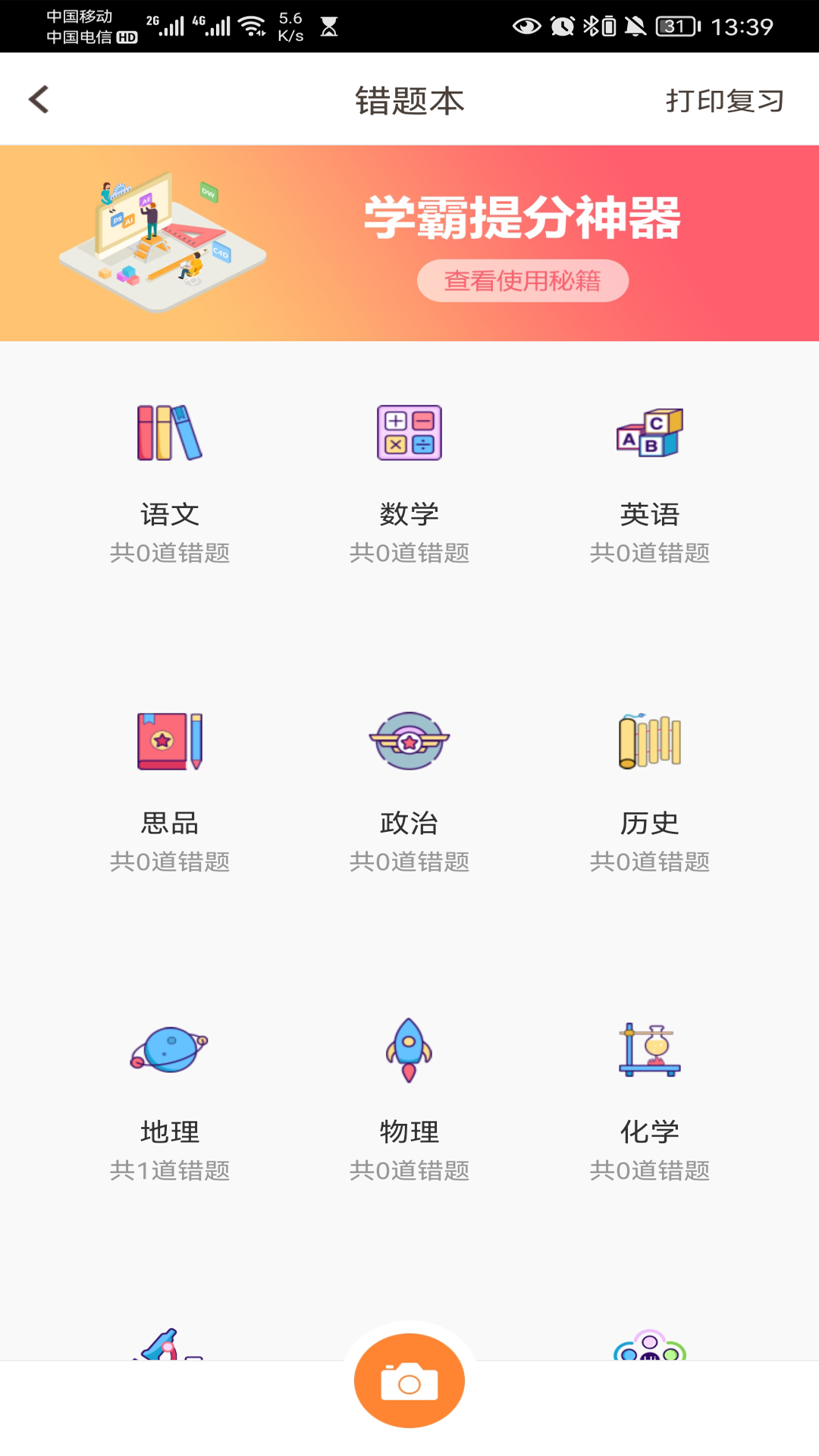Open the 语文 wrong-questions book icon
The width and height of the screenshot is (819, 1456).
pyautogui.click(x=168, y=434)
